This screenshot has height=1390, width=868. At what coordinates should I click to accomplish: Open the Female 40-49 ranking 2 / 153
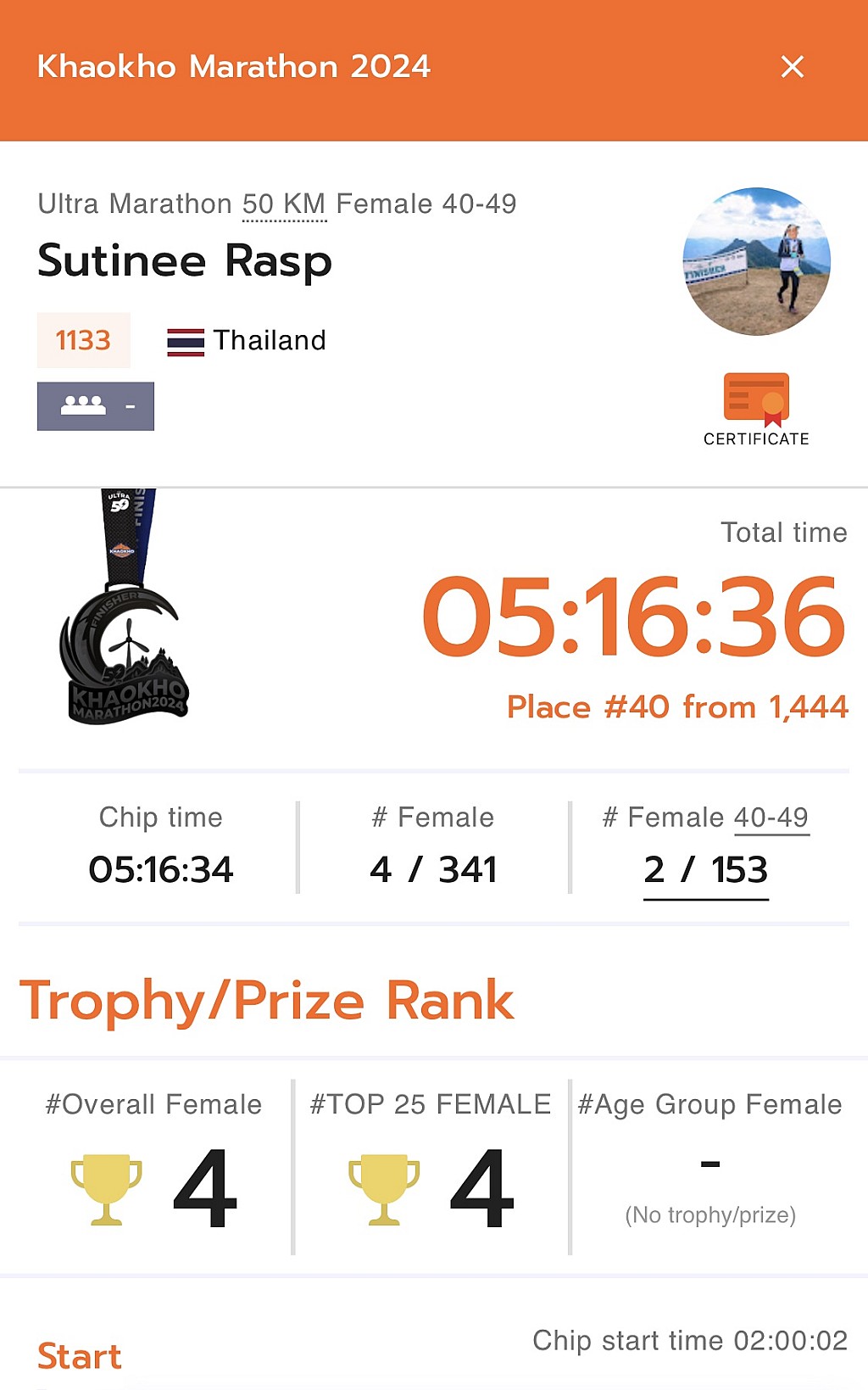[x=705, y=870]
